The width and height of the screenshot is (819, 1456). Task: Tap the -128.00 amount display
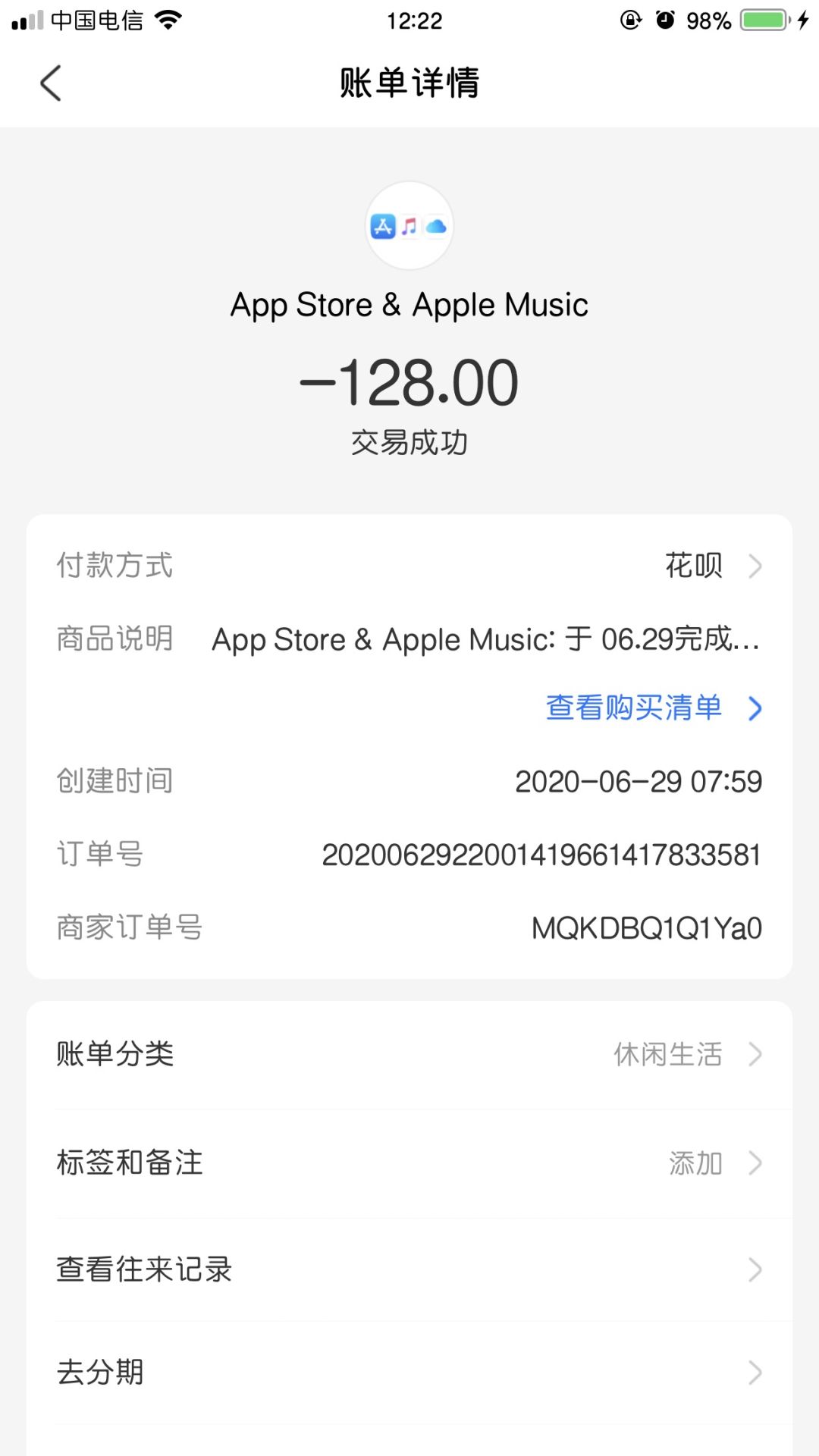click(x=409, y=382)
